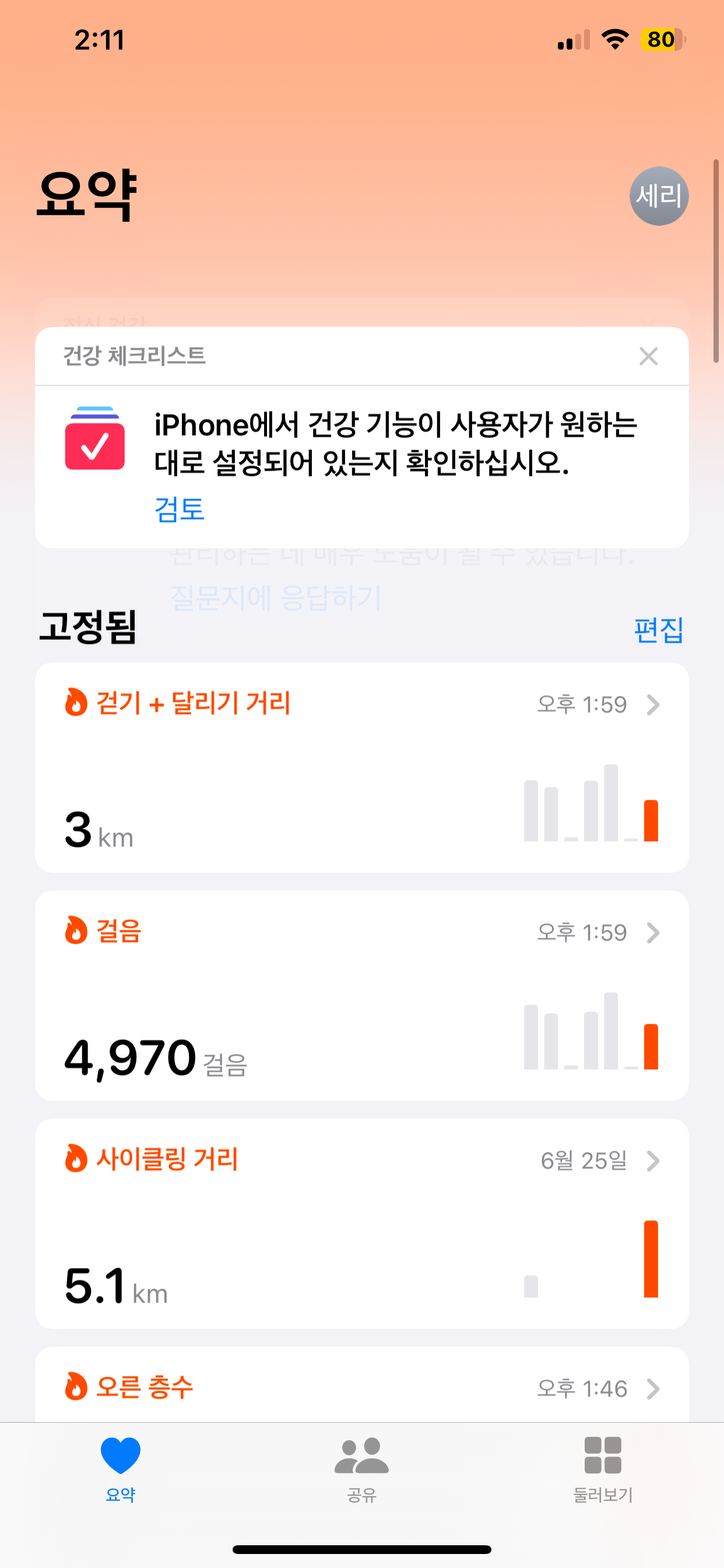This screenshot has width=724, height=1568.
Task: Open the 사이클링 거리 card
Action: coord(361,1223)
